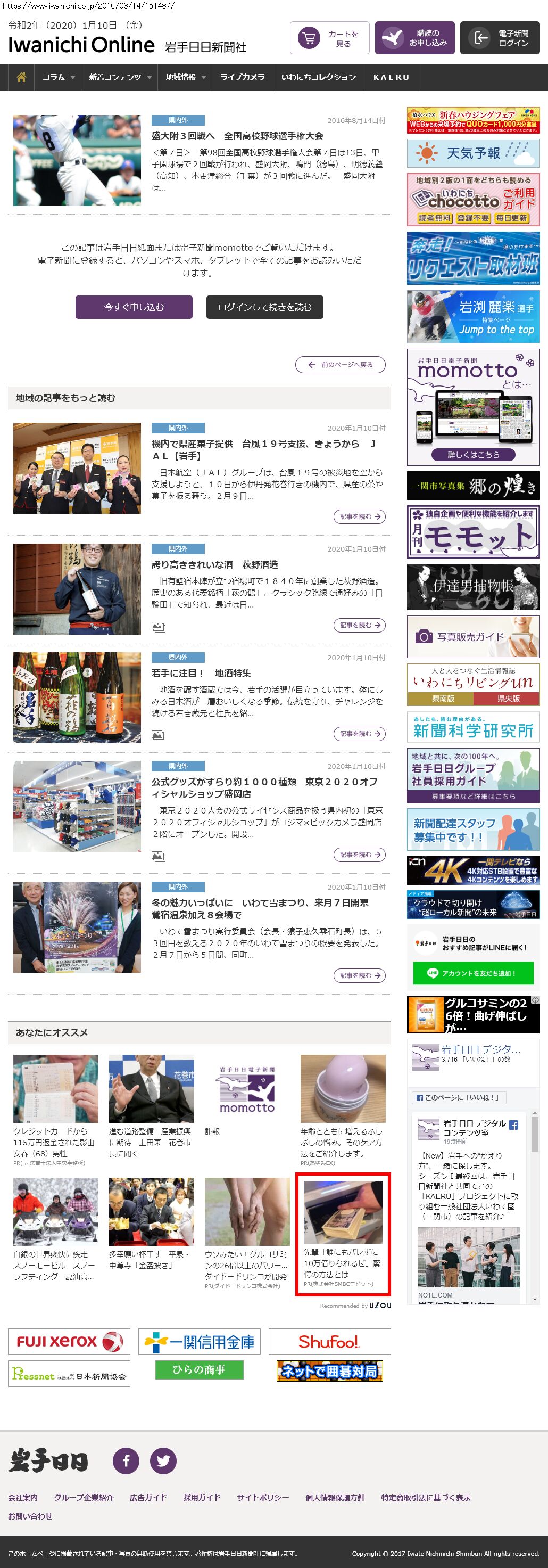Open the 写真販売ガイド banner
548x1568 pixels.
tap(472, 637)
